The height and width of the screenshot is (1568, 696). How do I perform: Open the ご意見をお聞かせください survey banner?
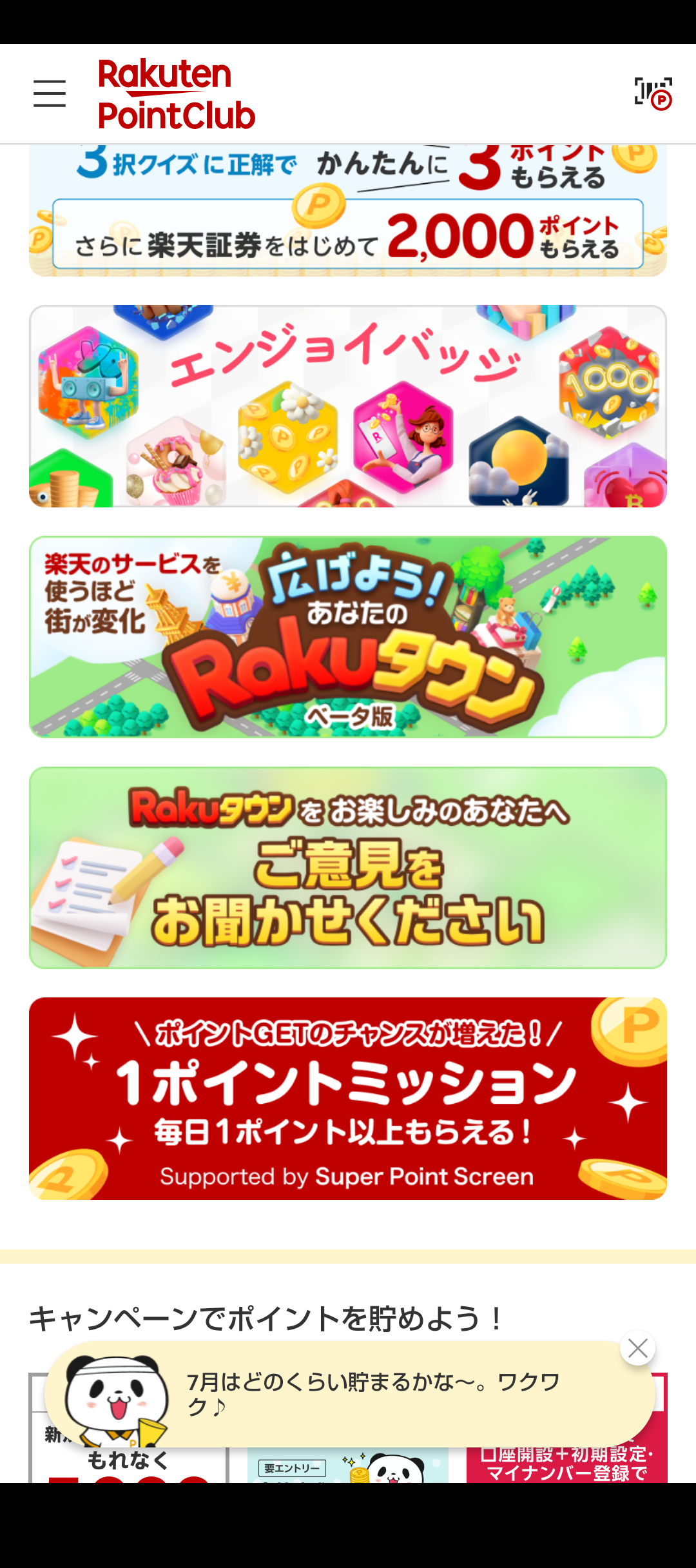[x=348, y=868]
